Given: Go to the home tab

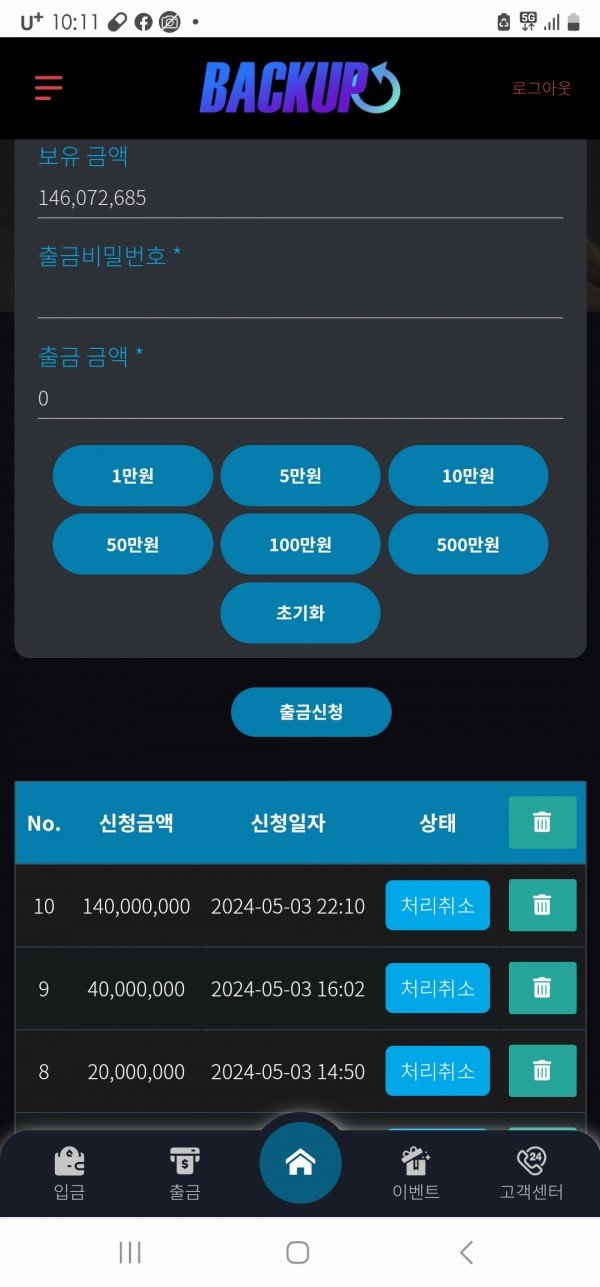Looking at the screenshot, I should coord(300,1163).
